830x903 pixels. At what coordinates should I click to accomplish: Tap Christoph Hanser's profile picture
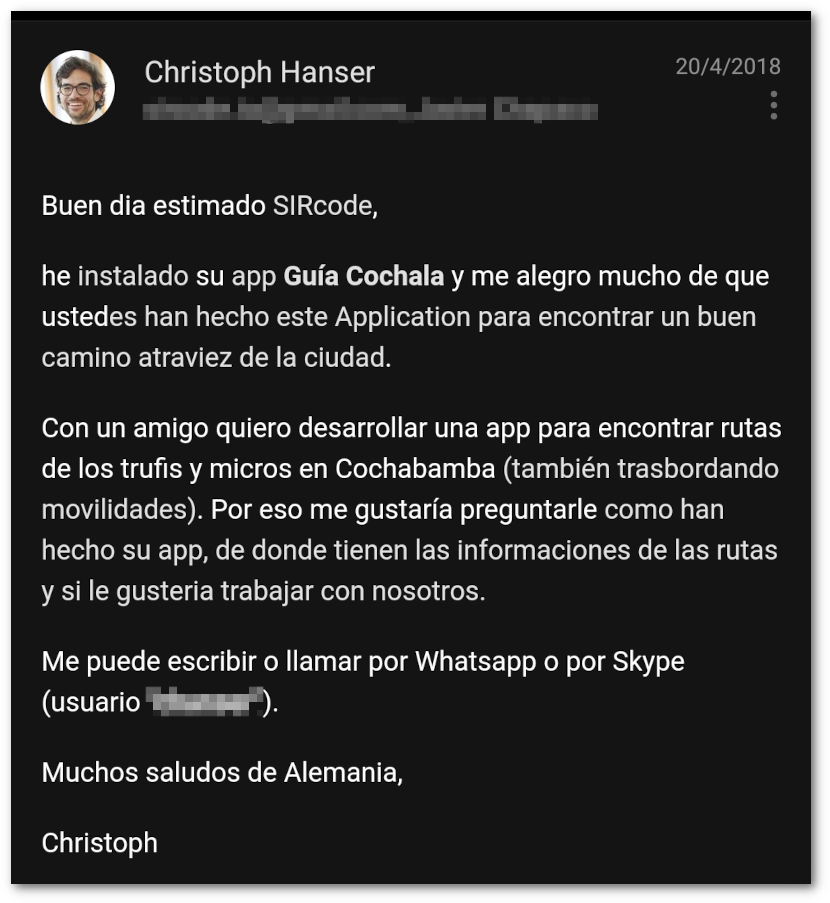point(77,88)
